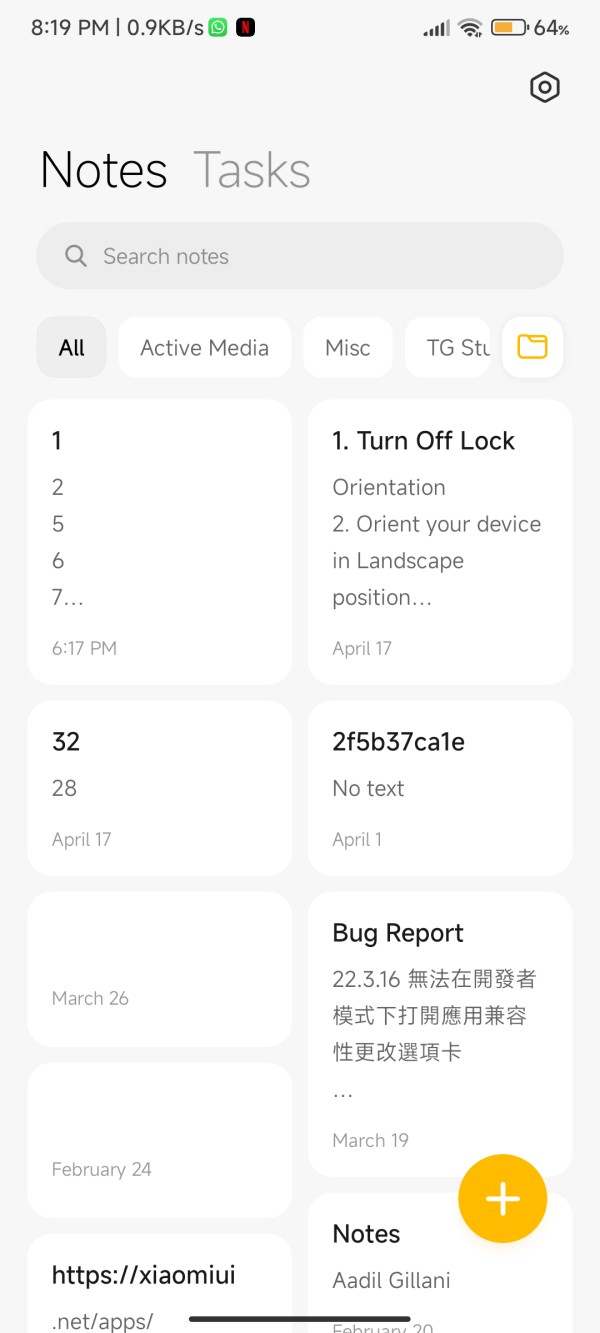Open settings via the hexagon gear icon

(545, 87)
